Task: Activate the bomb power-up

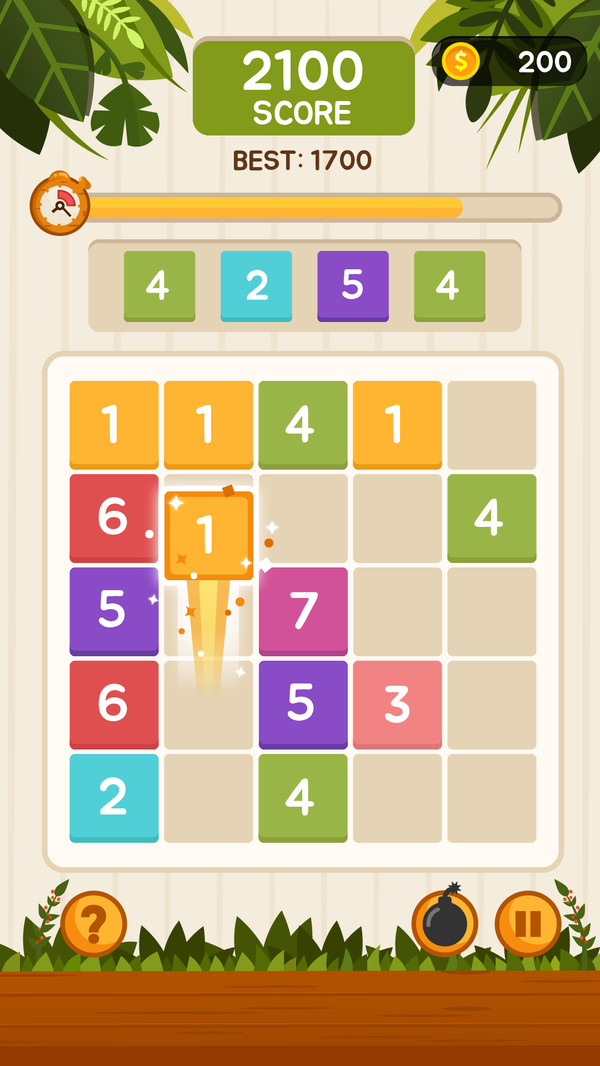Action: [x=445, y=923]
